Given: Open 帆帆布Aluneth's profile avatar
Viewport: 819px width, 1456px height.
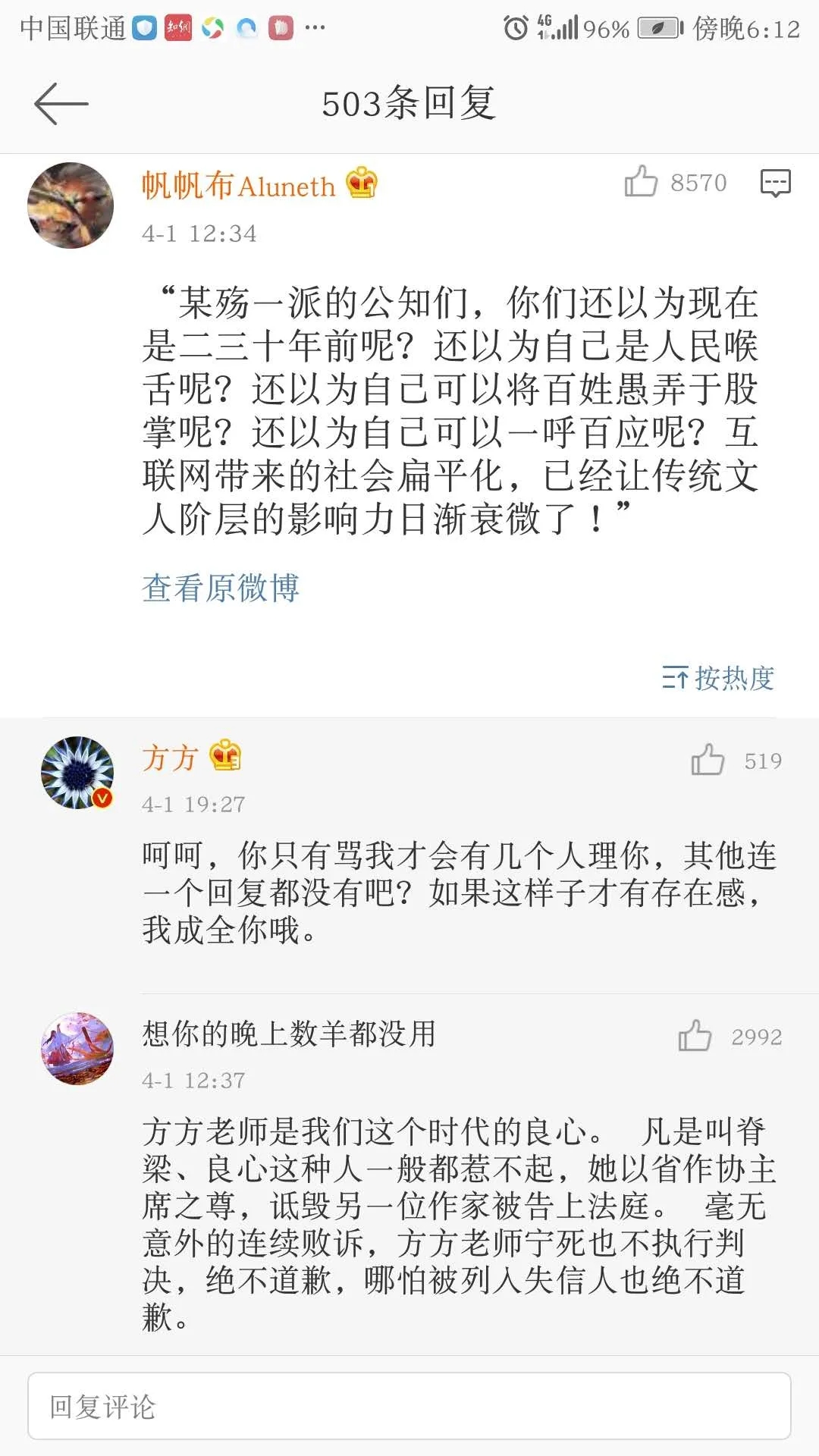Looking at the screenshot, I should point(71,206).
